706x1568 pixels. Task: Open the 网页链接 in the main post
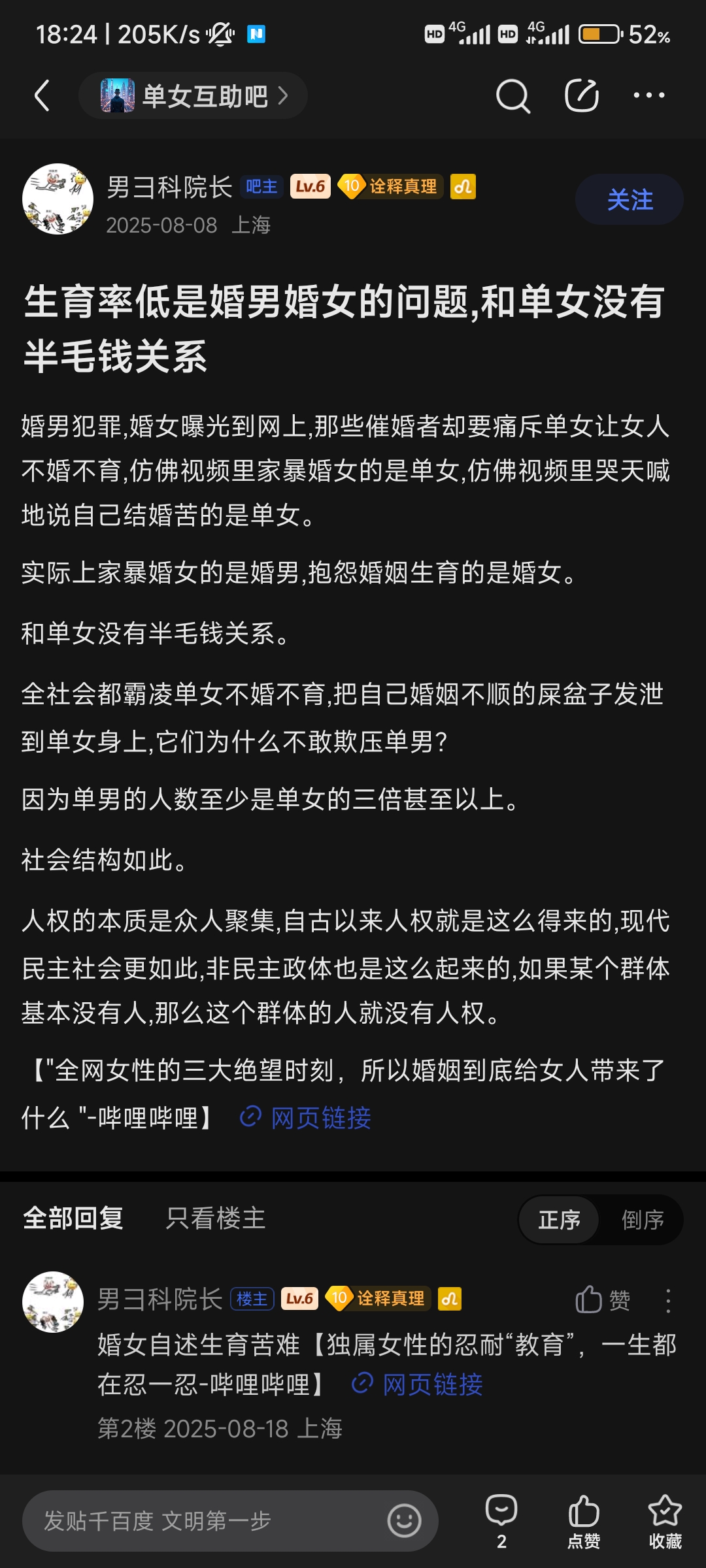306,1118
